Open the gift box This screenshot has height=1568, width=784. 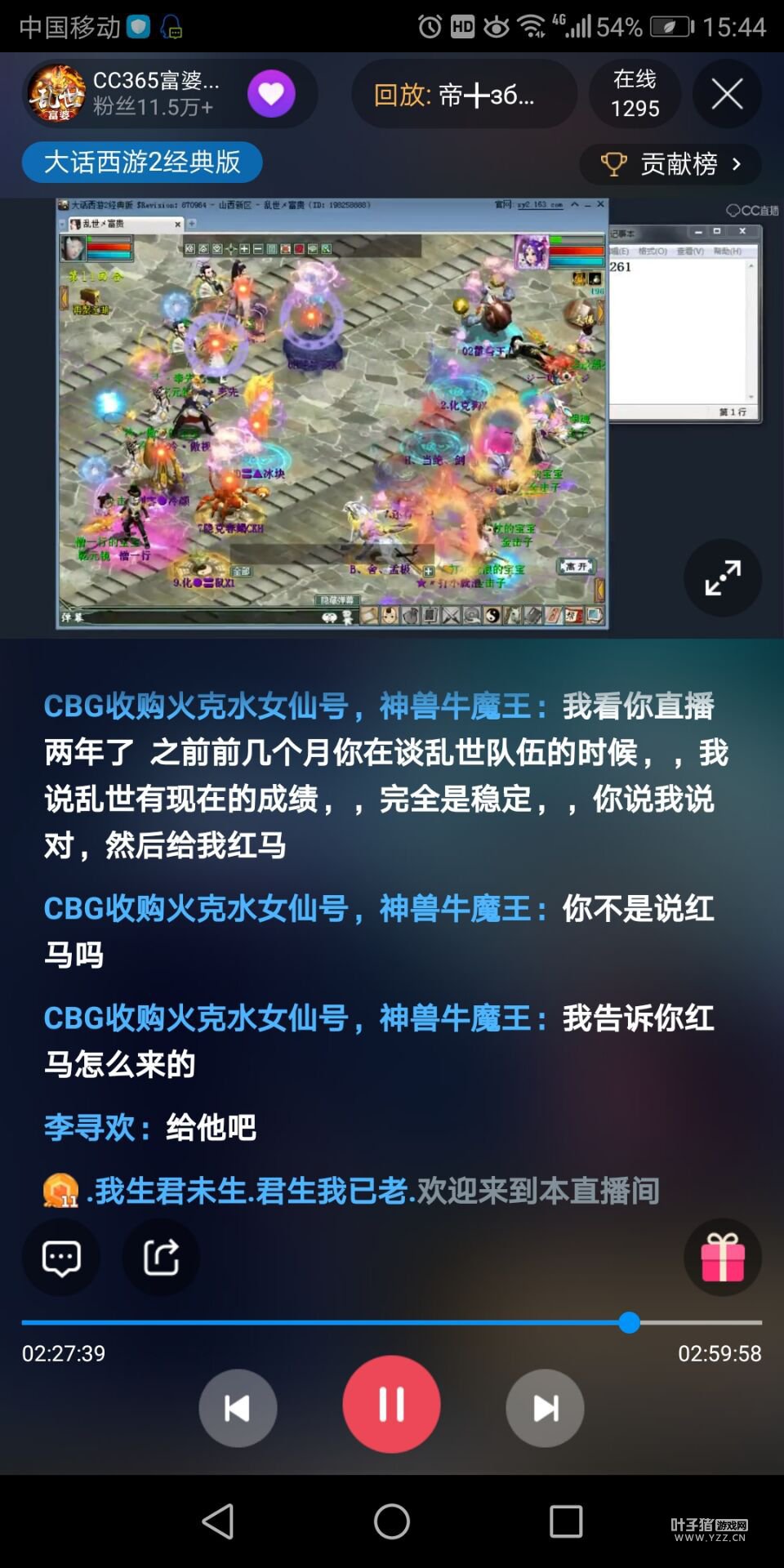[x=723, y=1258]
